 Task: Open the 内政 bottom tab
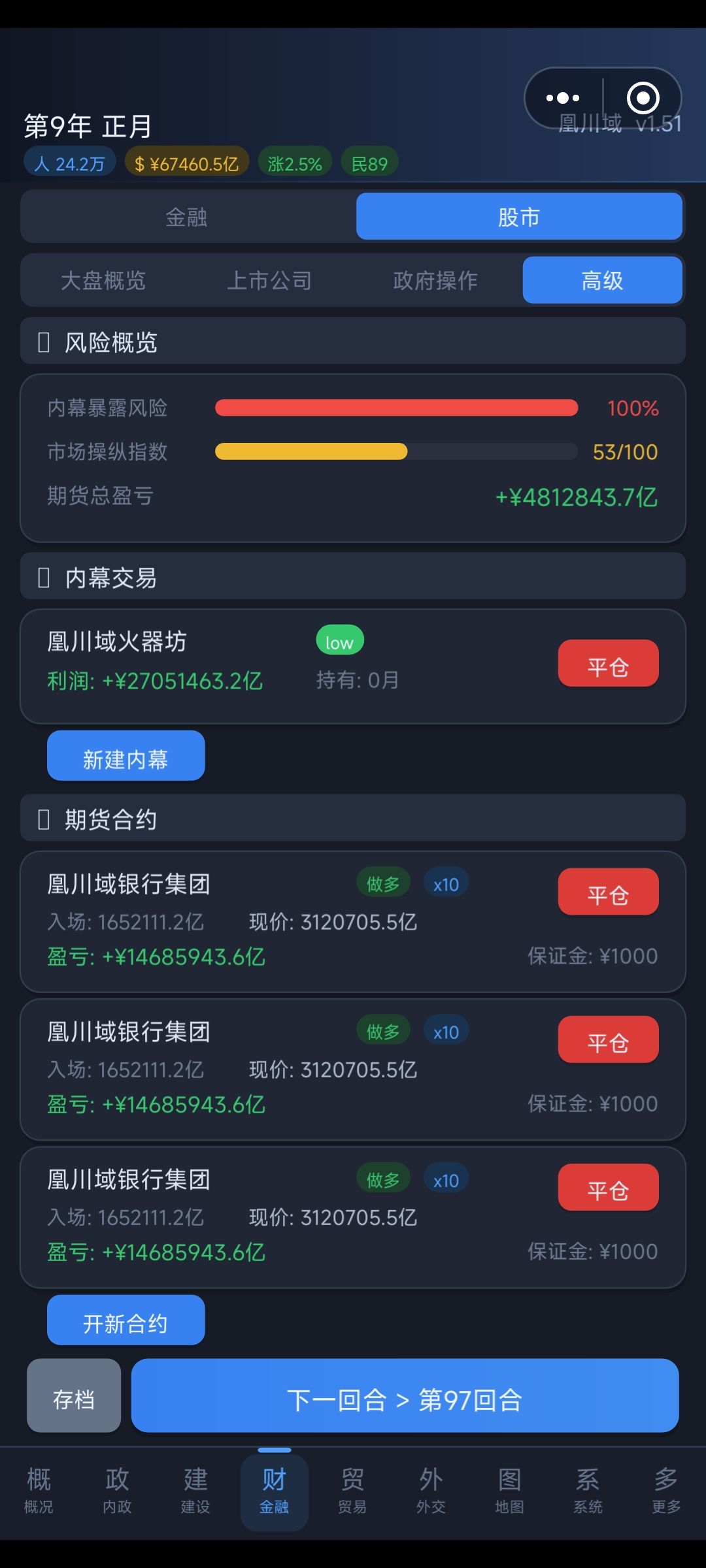[117, 1490]
